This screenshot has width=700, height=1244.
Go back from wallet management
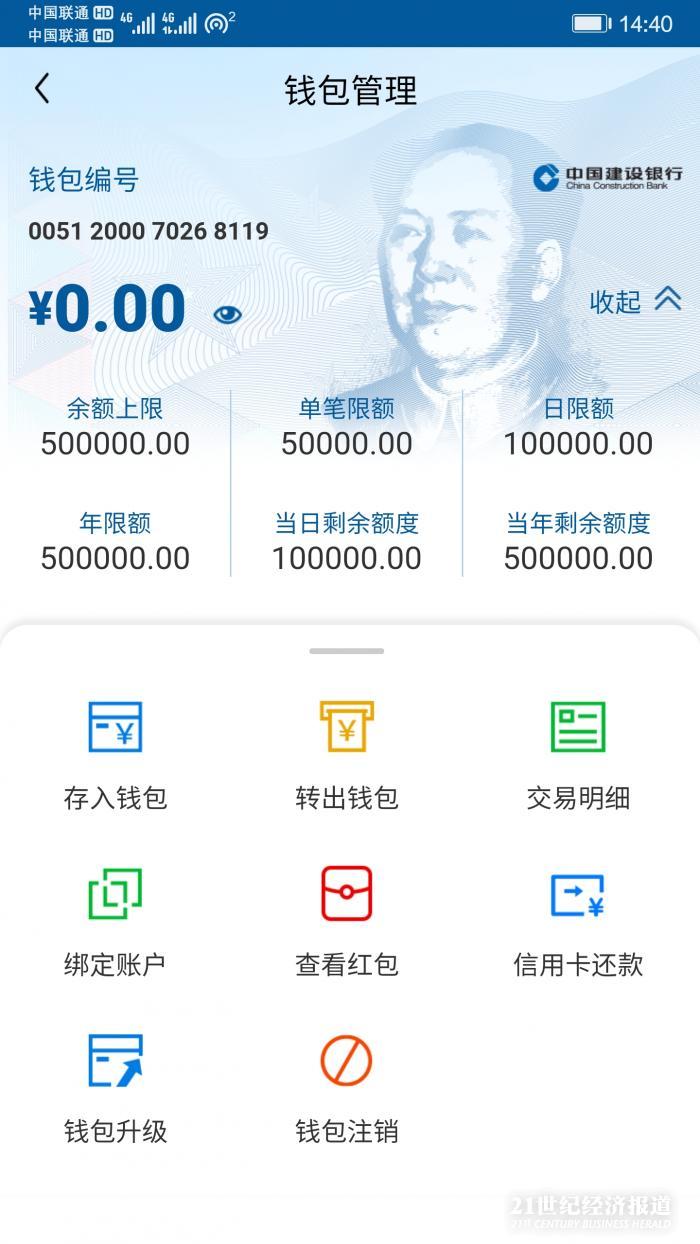pos(42,89)
